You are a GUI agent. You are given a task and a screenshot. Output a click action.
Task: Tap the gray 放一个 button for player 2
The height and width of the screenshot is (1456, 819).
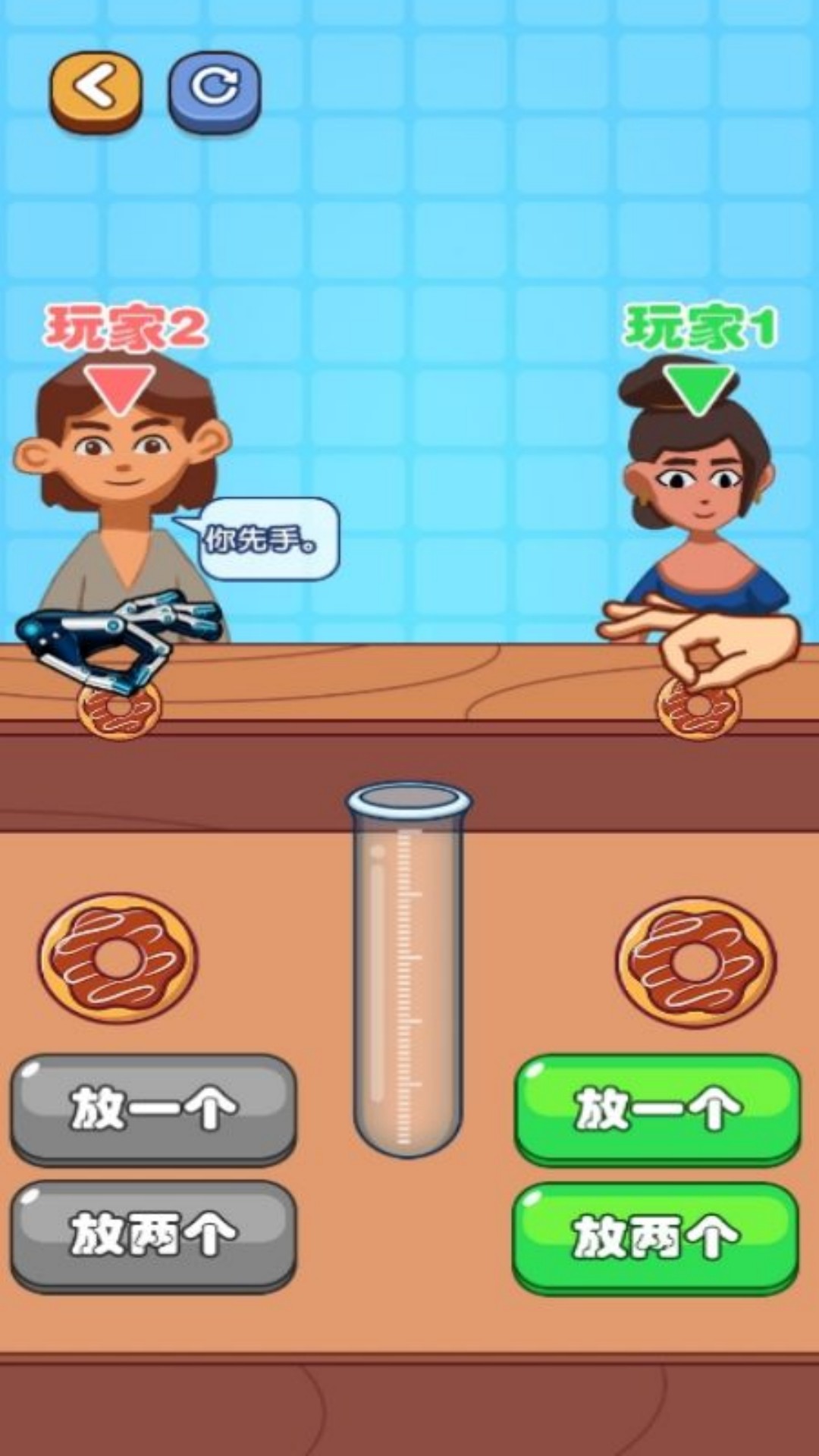coord(153,1108)
